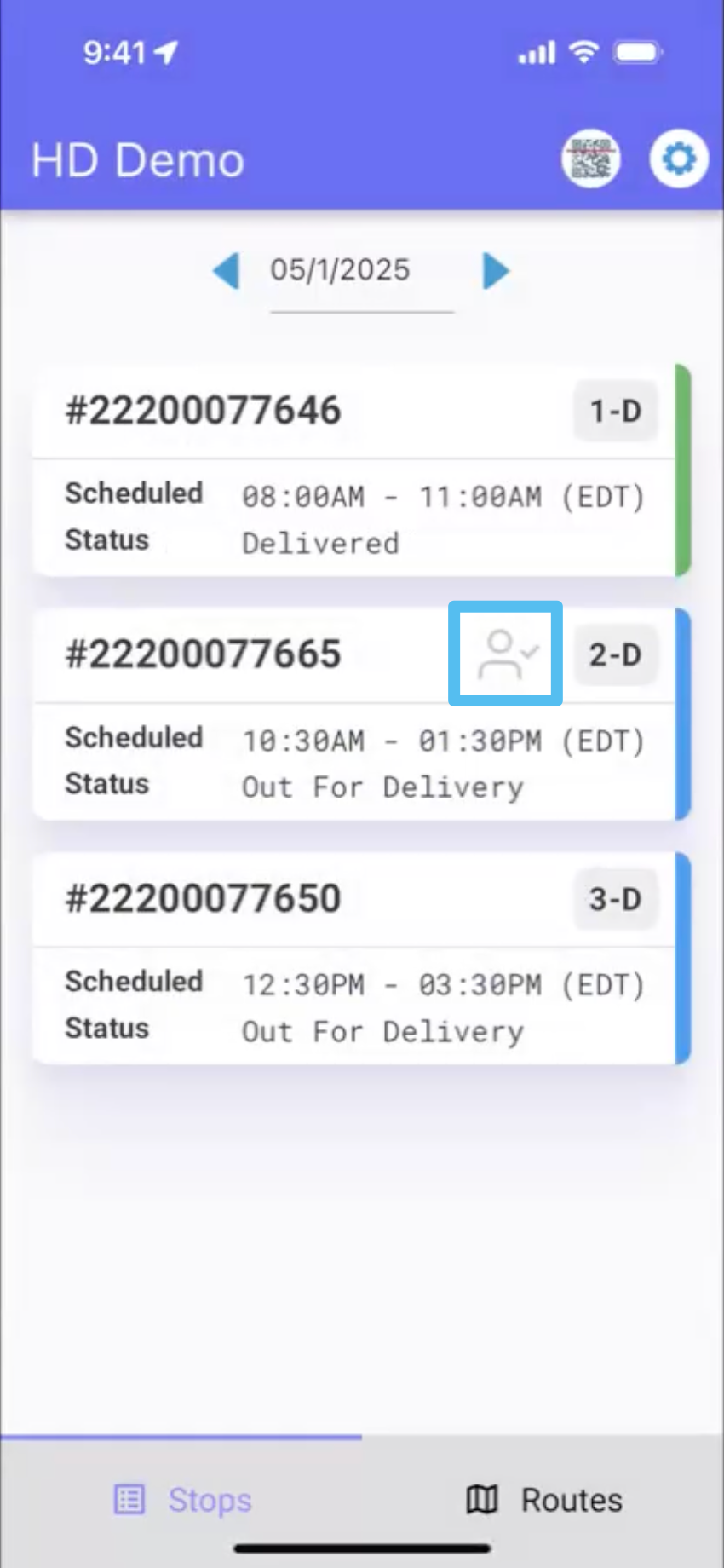The height and width of the screenshot is (1568, 724).
Task: Open settings gear icon
Action: point(678,159)
